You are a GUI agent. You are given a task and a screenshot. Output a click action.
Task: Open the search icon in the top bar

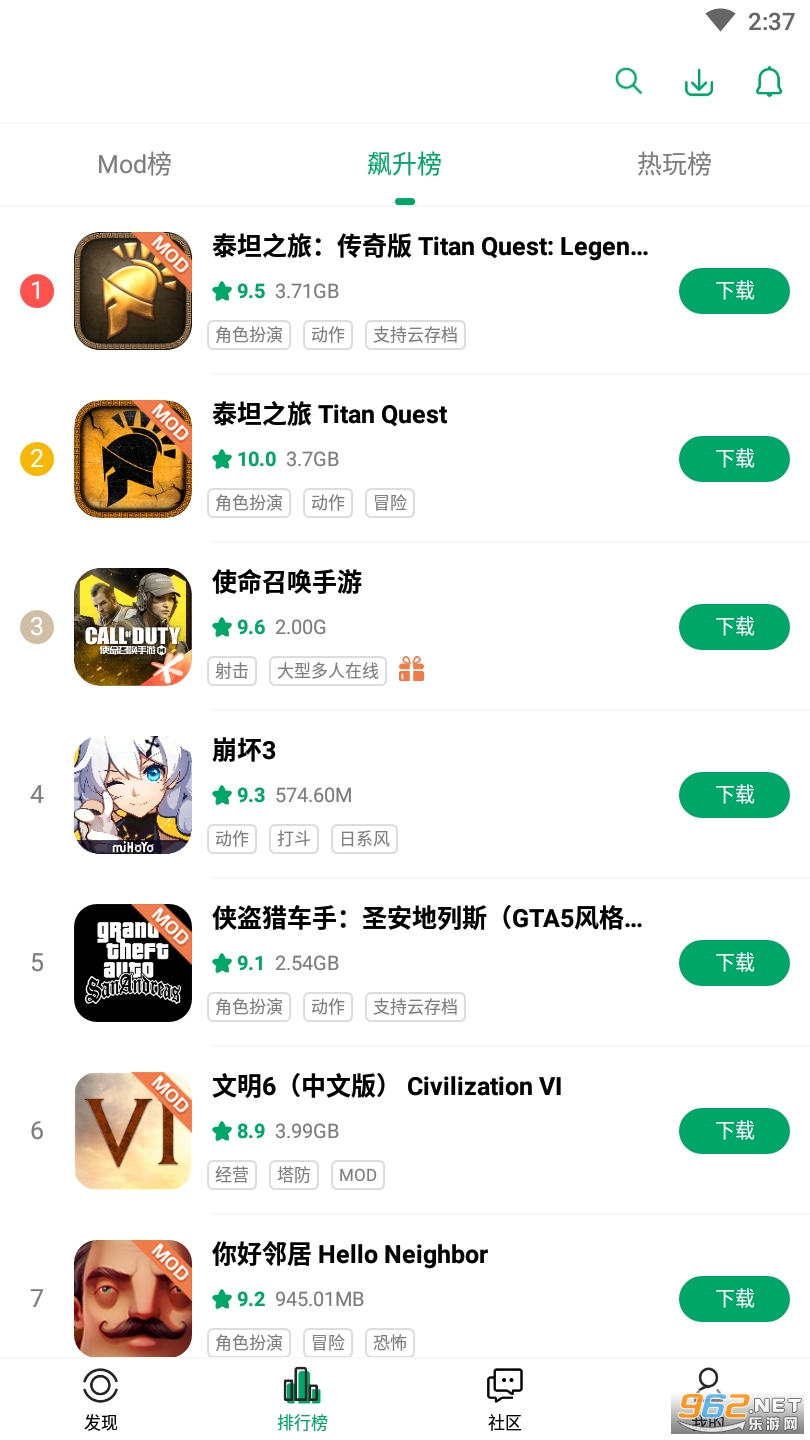coord(628,82)
